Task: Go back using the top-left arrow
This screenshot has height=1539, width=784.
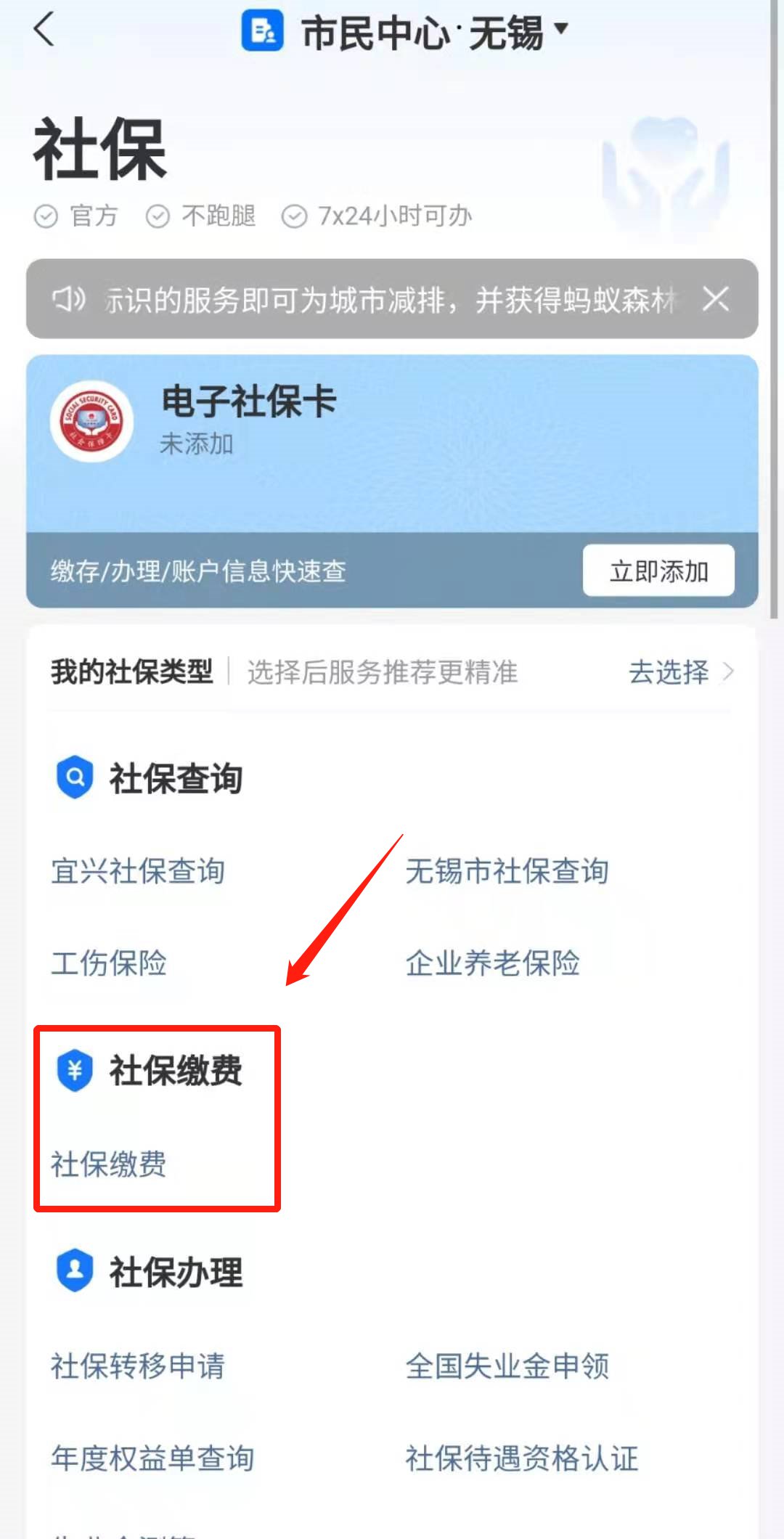Action: pos(45,30)
